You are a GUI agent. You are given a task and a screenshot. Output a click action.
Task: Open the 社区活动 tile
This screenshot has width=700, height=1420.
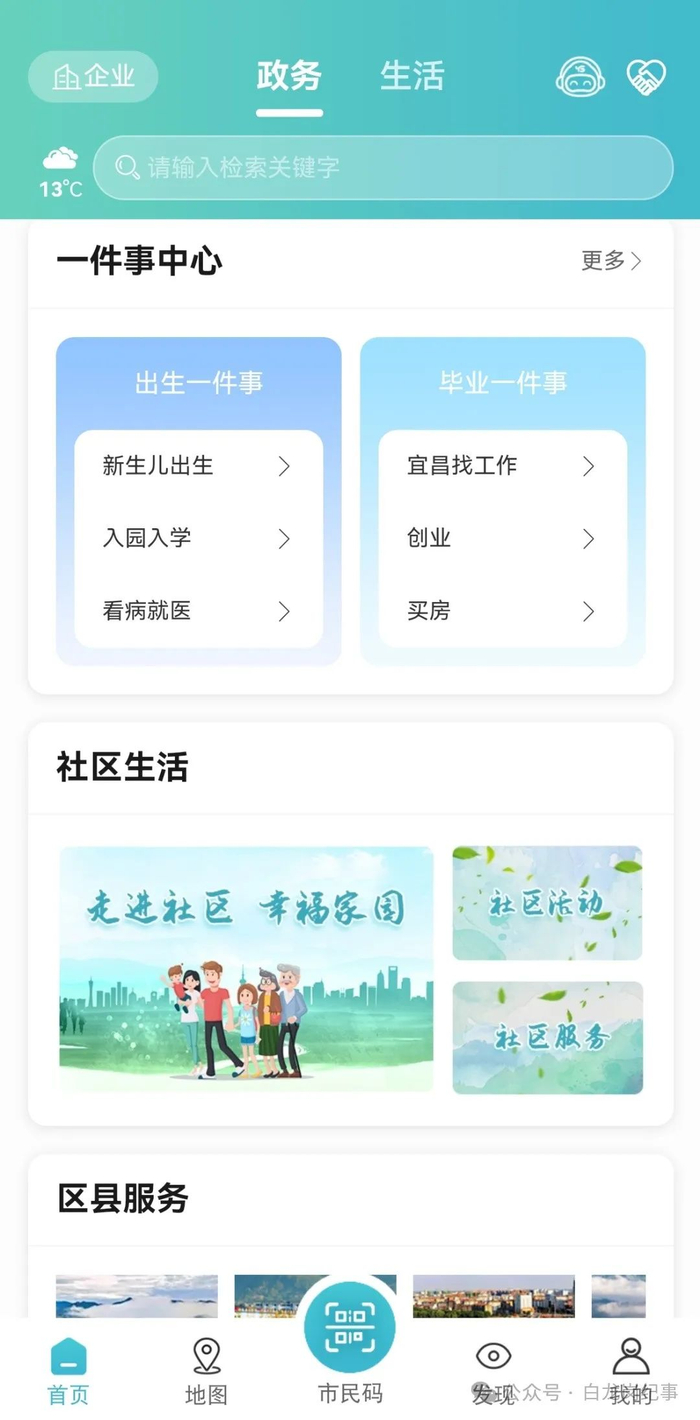coord(547,903)
